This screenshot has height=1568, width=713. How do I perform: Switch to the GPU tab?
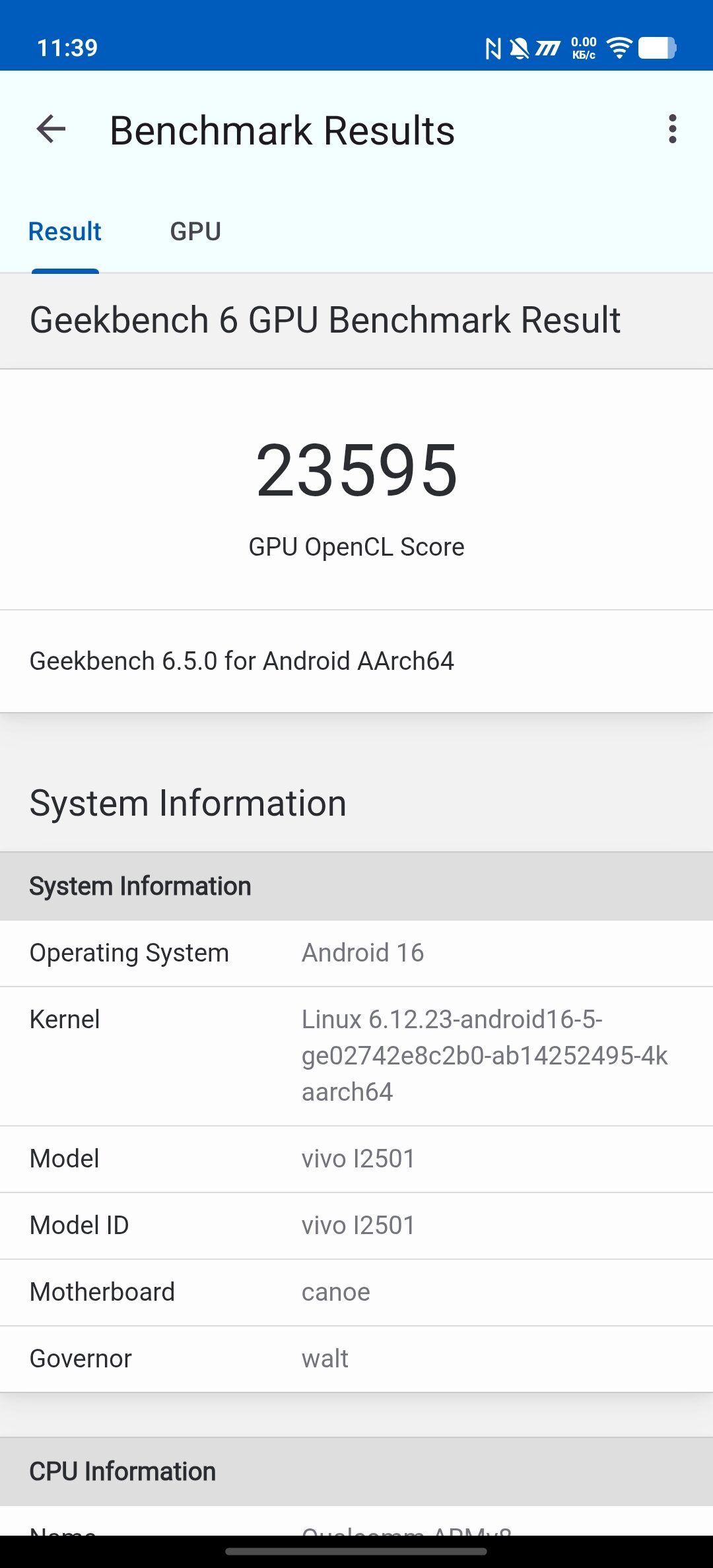[x=195, y=232]
